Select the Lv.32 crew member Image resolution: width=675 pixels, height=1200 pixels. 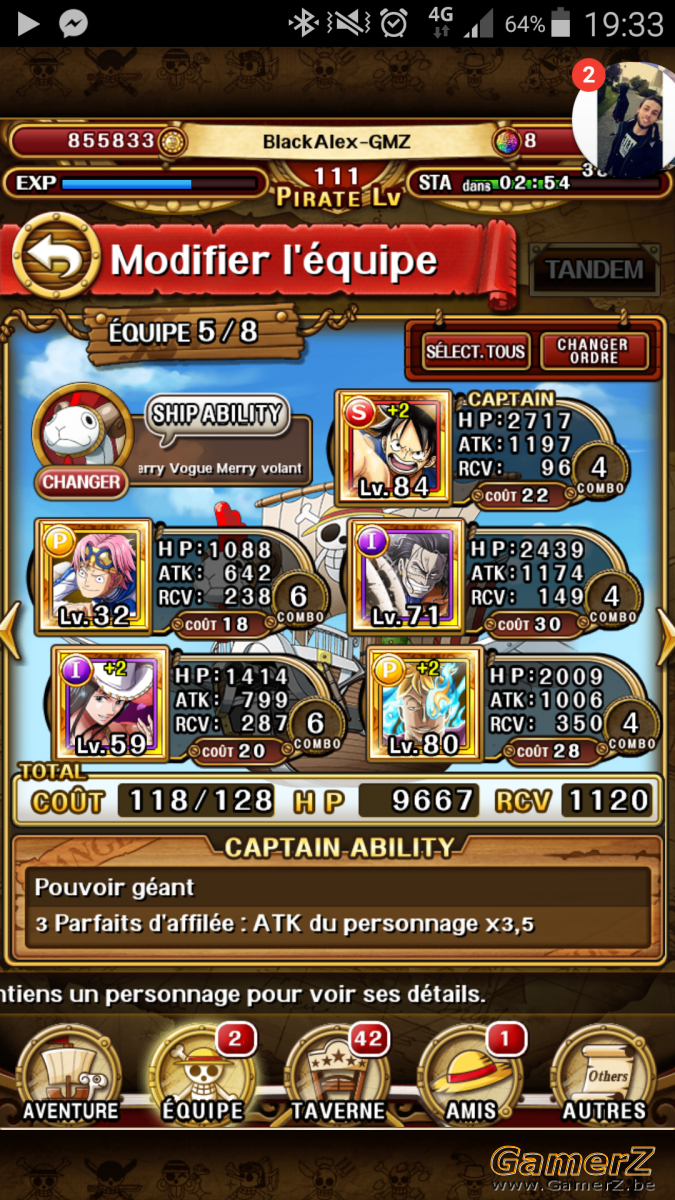pyautogui.click(x=93, y=577)
